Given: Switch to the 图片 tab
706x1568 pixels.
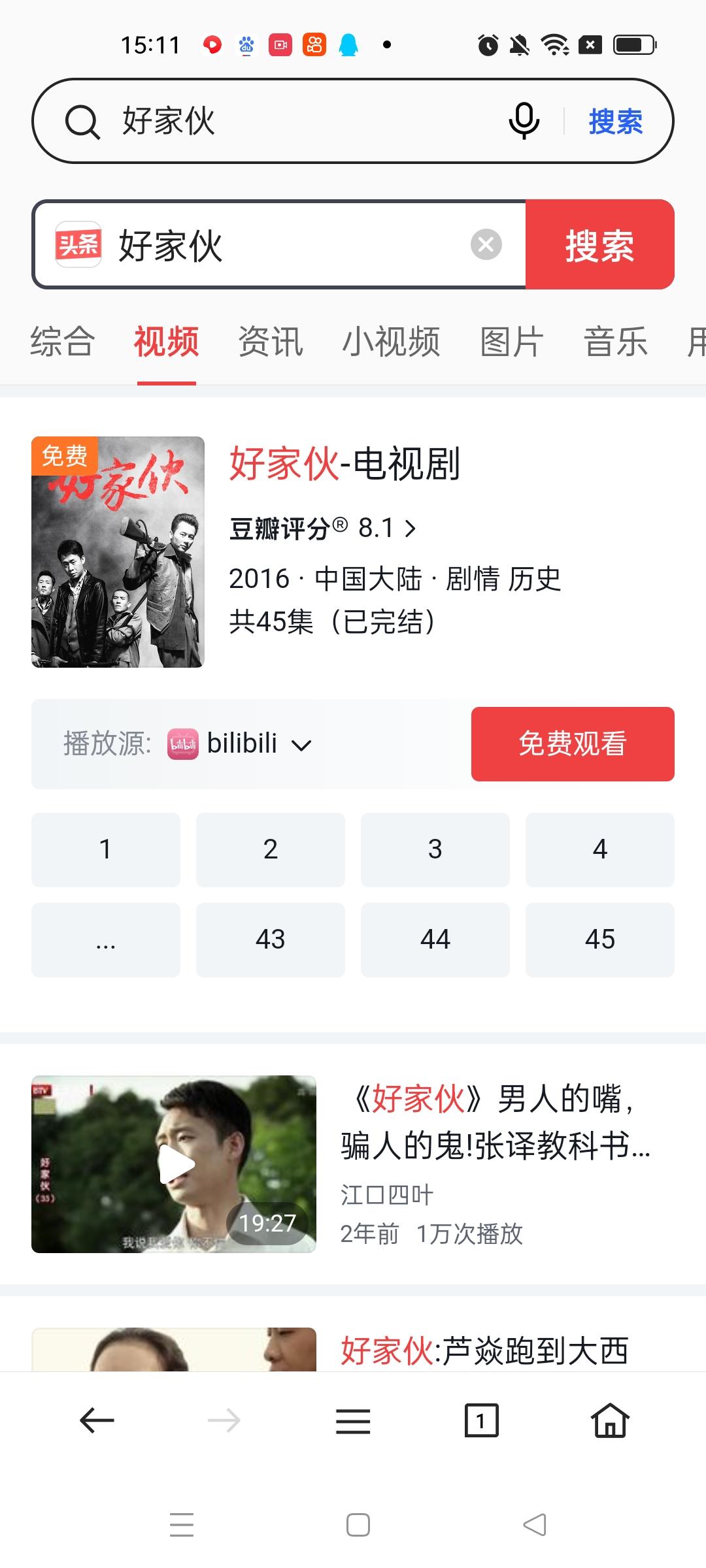Looking at the screenshot, I should [511, 342].
